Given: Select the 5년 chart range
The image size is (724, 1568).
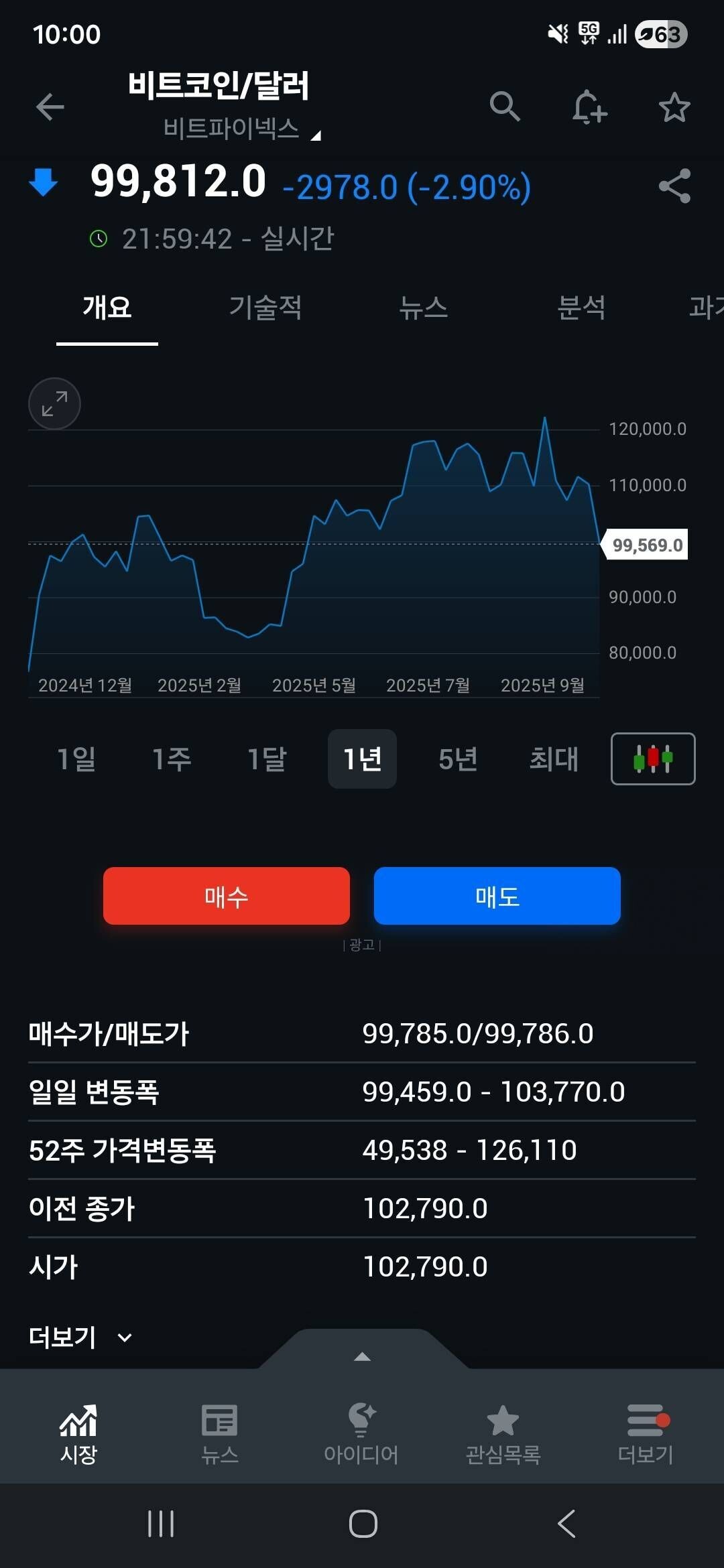Looking at the screenshot, I should pyautogui.click(x=457, y=759).
